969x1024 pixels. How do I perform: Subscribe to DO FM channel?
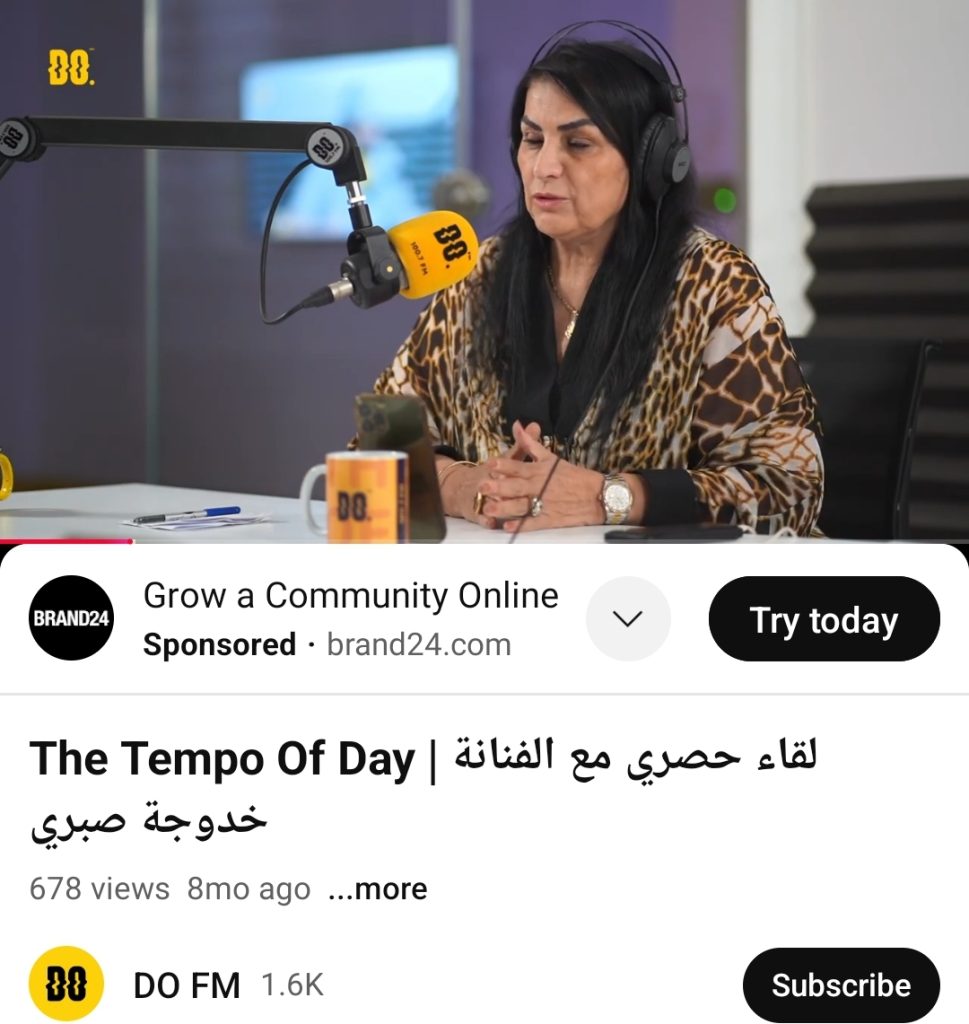pos(840,985)
